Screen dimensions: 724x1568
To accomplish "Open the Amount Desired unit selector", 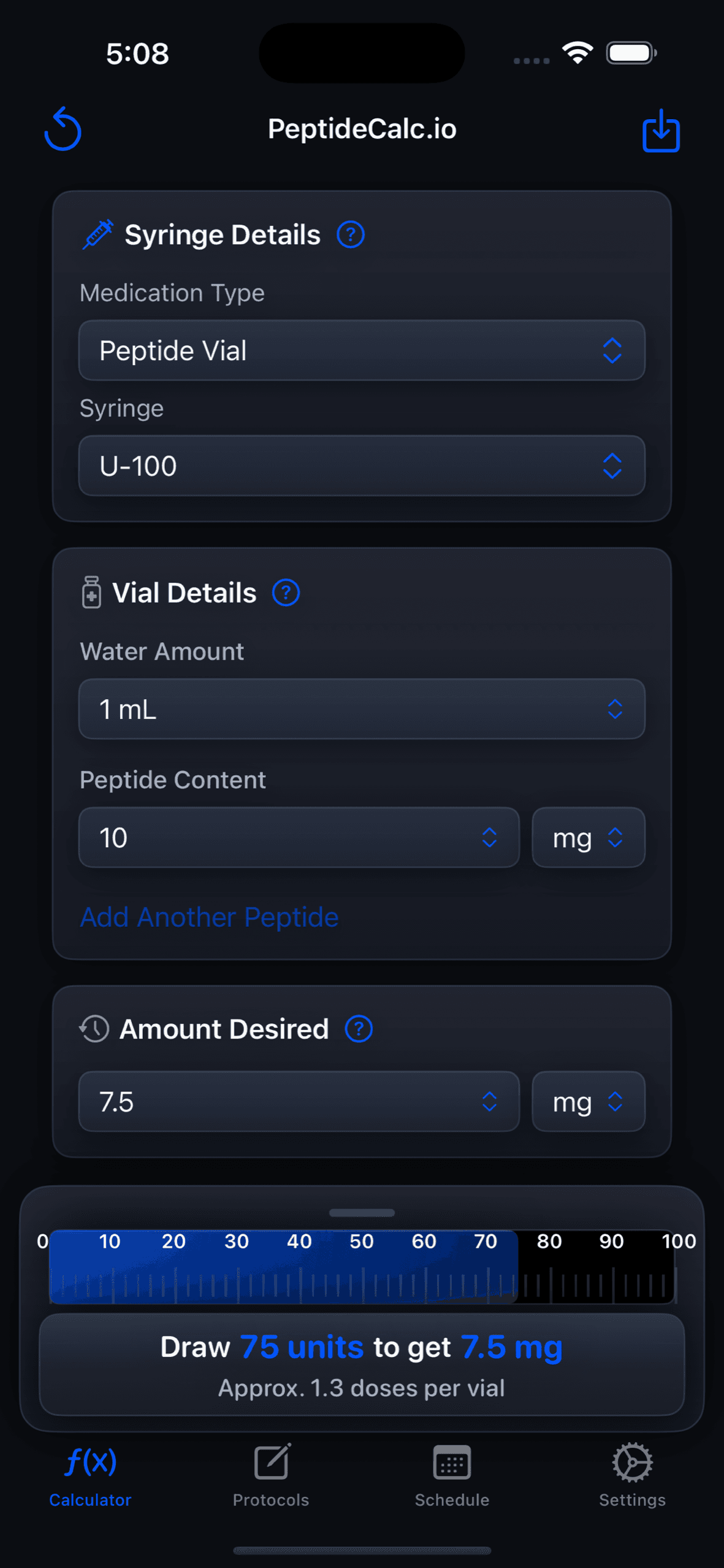I will click(587, 1101).
